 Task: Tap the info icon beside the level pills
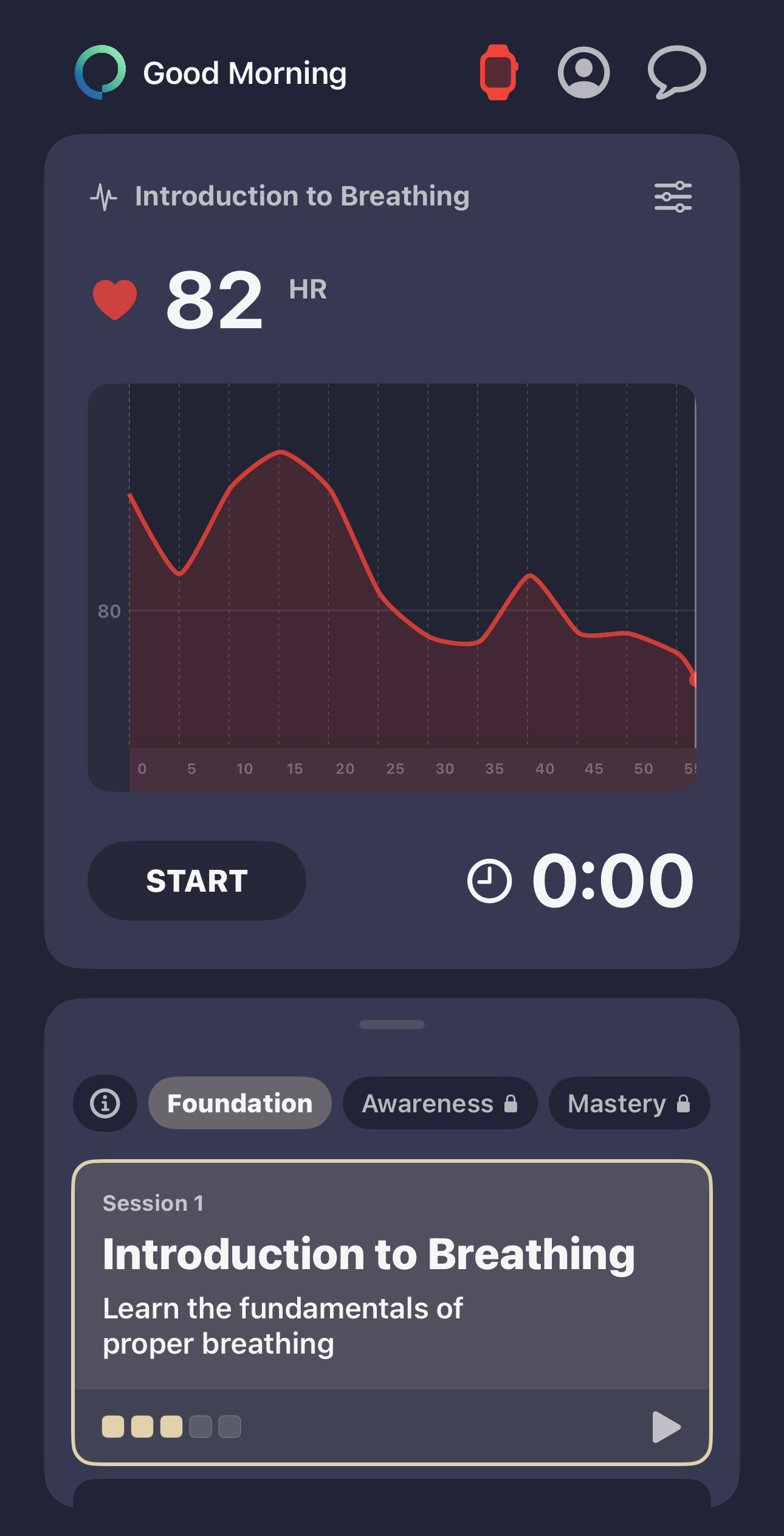[105, 1103]
